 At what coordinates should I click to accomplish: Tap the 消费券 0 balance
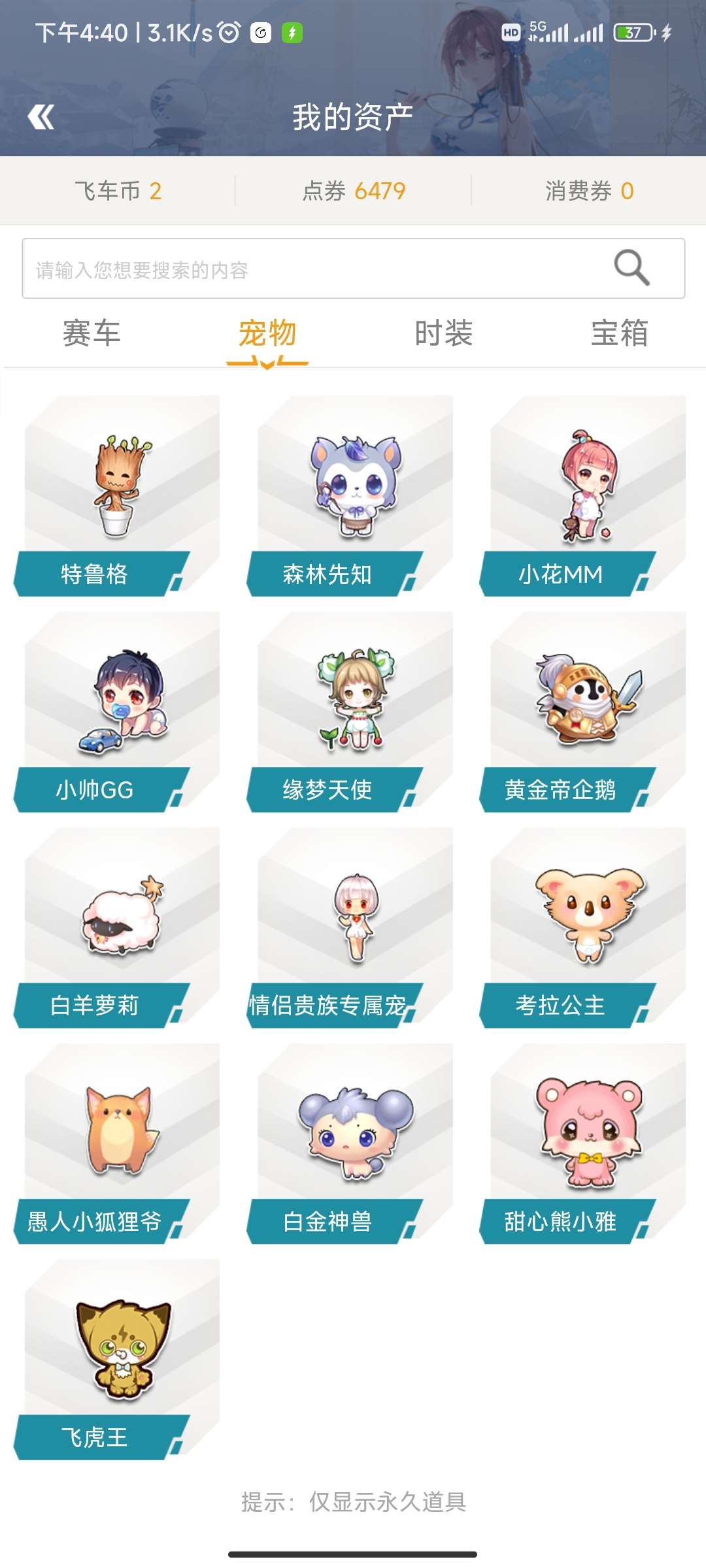(x=588, y=189)
